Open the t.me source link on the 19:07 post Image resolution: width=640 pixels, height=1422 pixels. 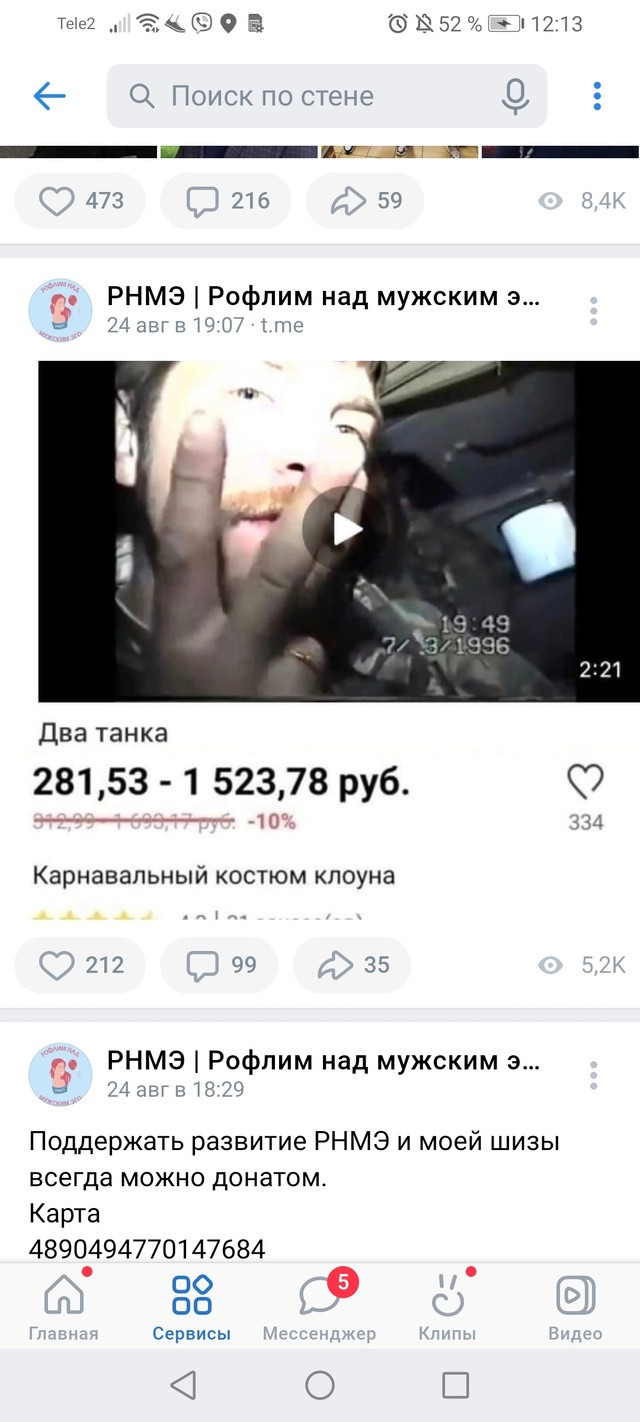[x=282, y=325]
